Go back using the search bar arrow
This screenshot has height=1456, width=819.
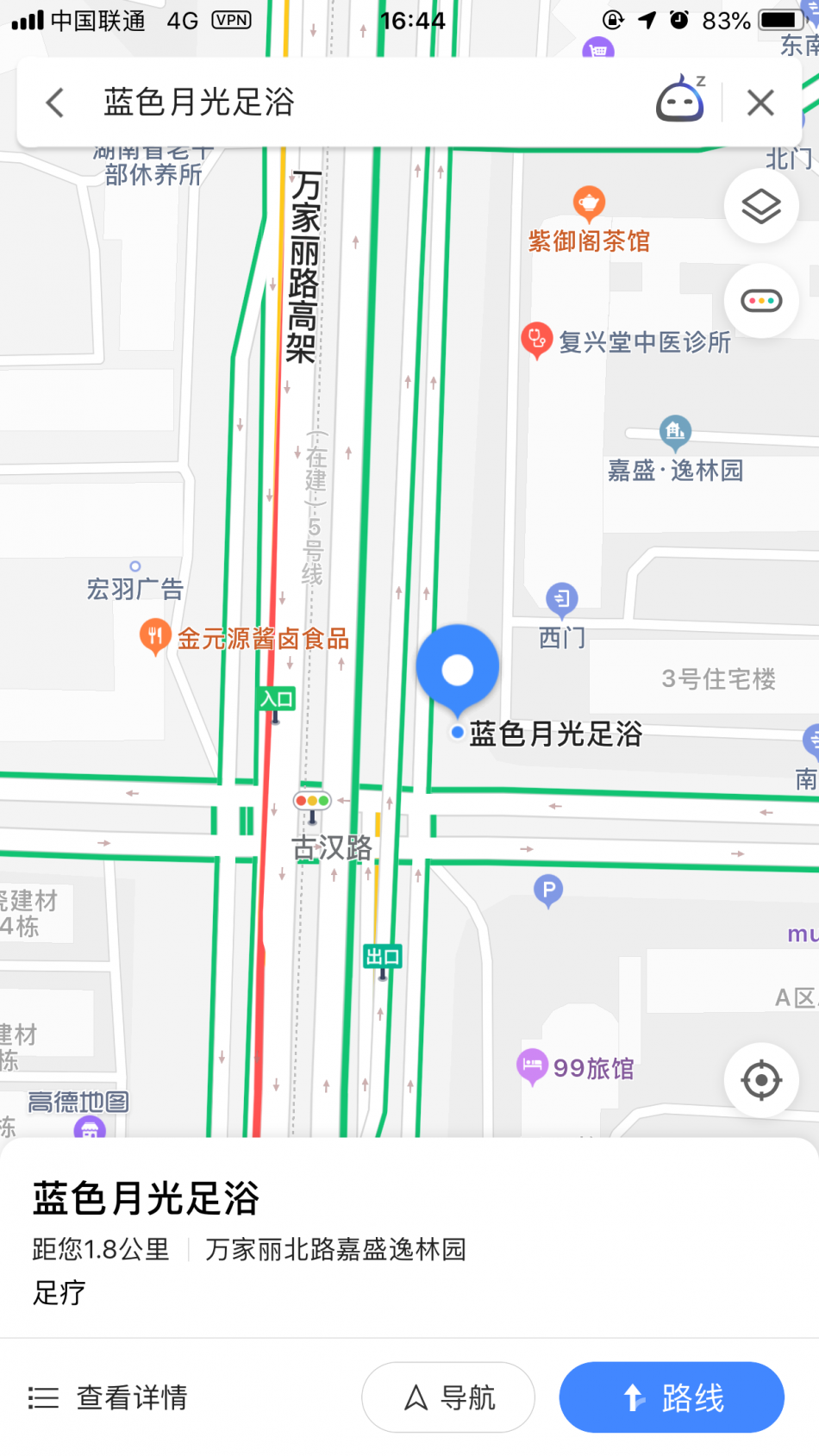coord(54,103)
